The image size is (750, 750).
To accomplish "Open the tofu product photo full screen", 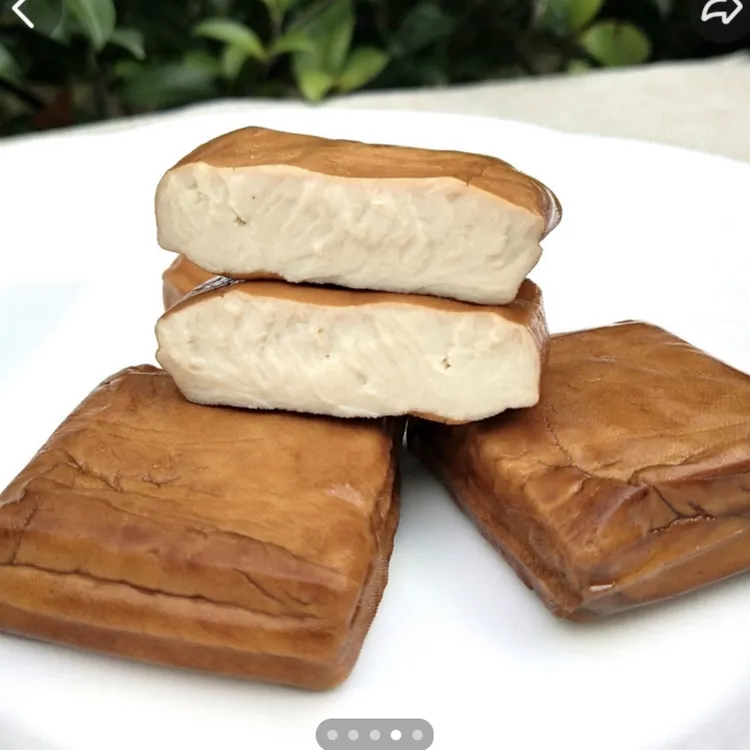I will pos(375,400).
